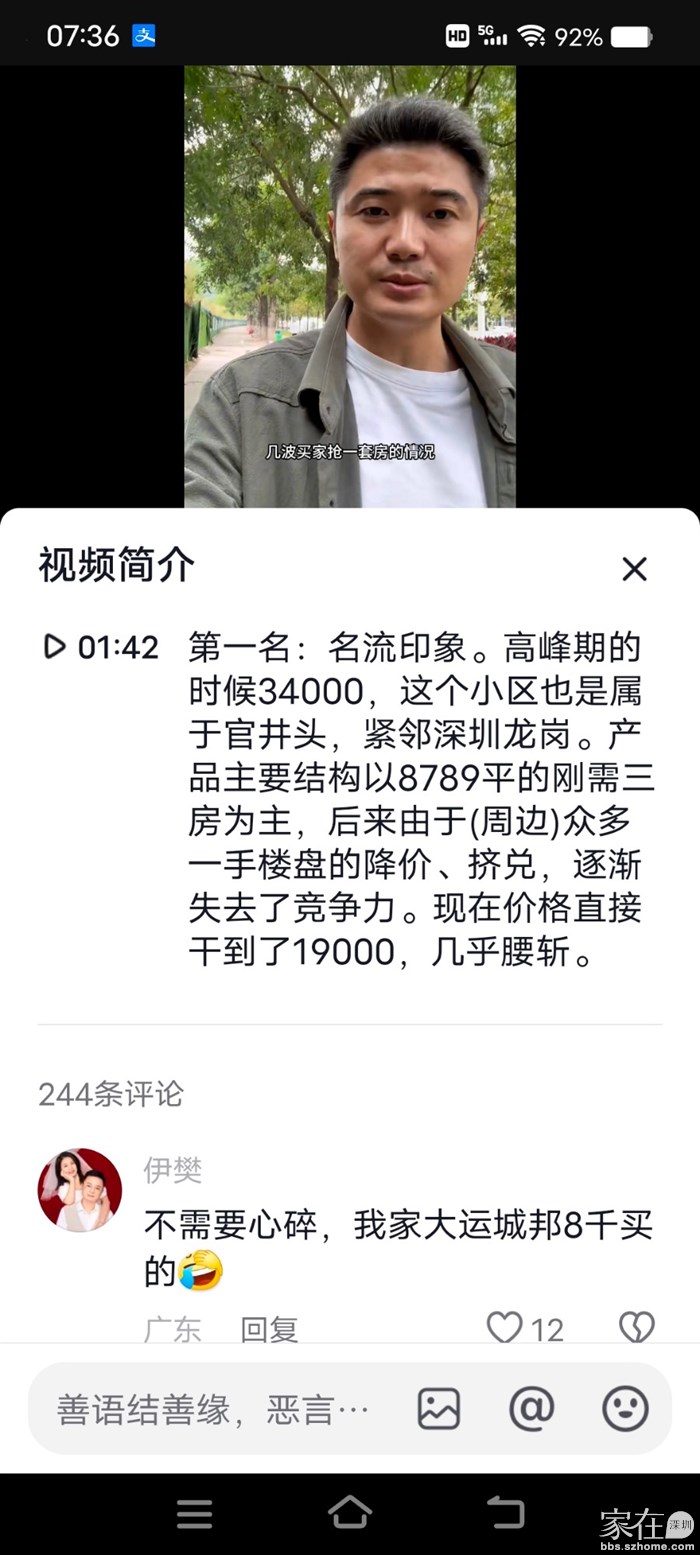Screen dimensions: 700x1555
Task: Mention someone with the @ icon
Action: pyautogui.click(x=531, y=1409)
